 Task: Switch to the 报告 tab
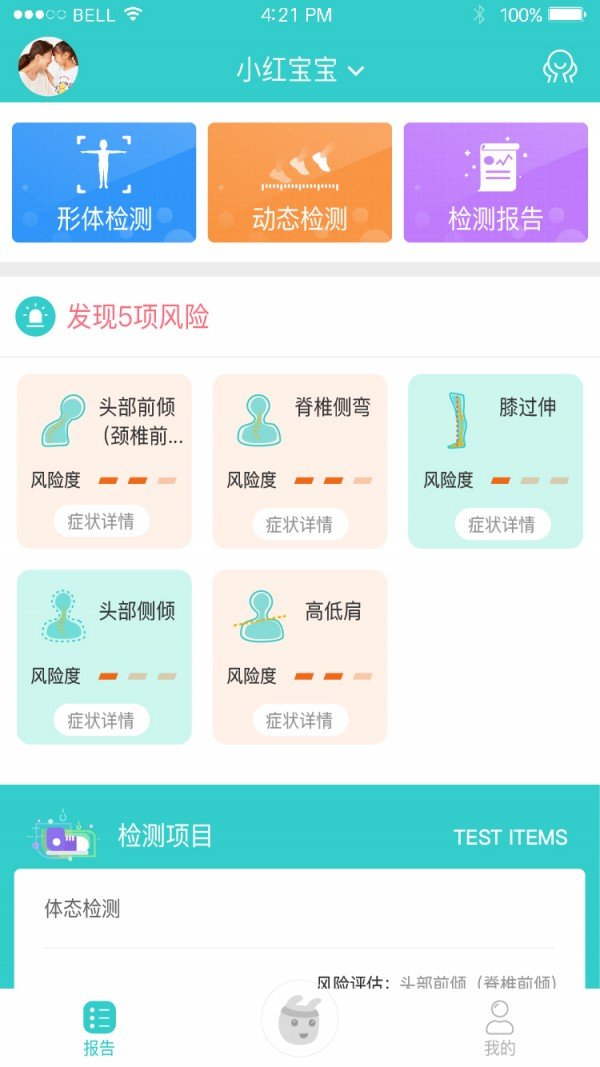coord(99,1027)
